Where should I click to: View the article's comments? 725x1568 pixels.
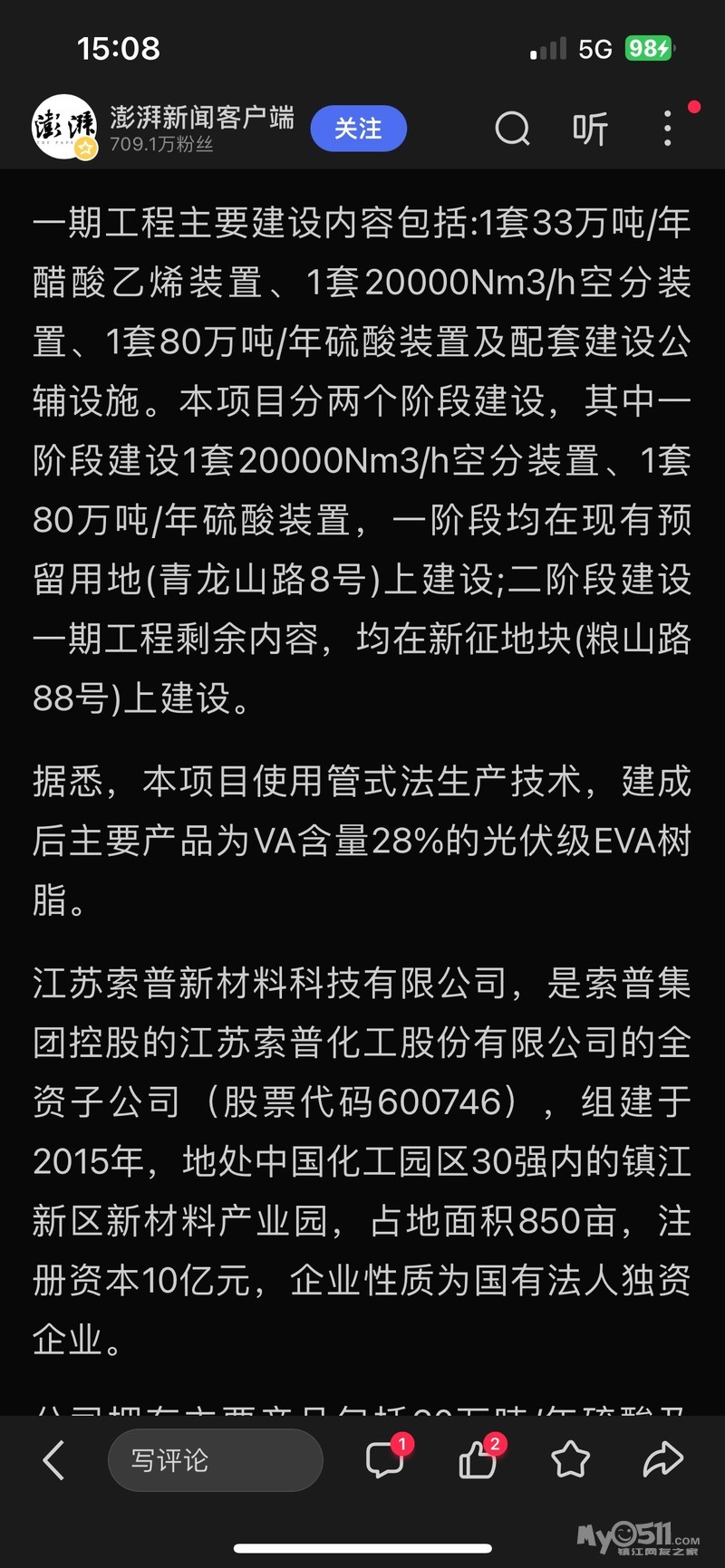385,1459
